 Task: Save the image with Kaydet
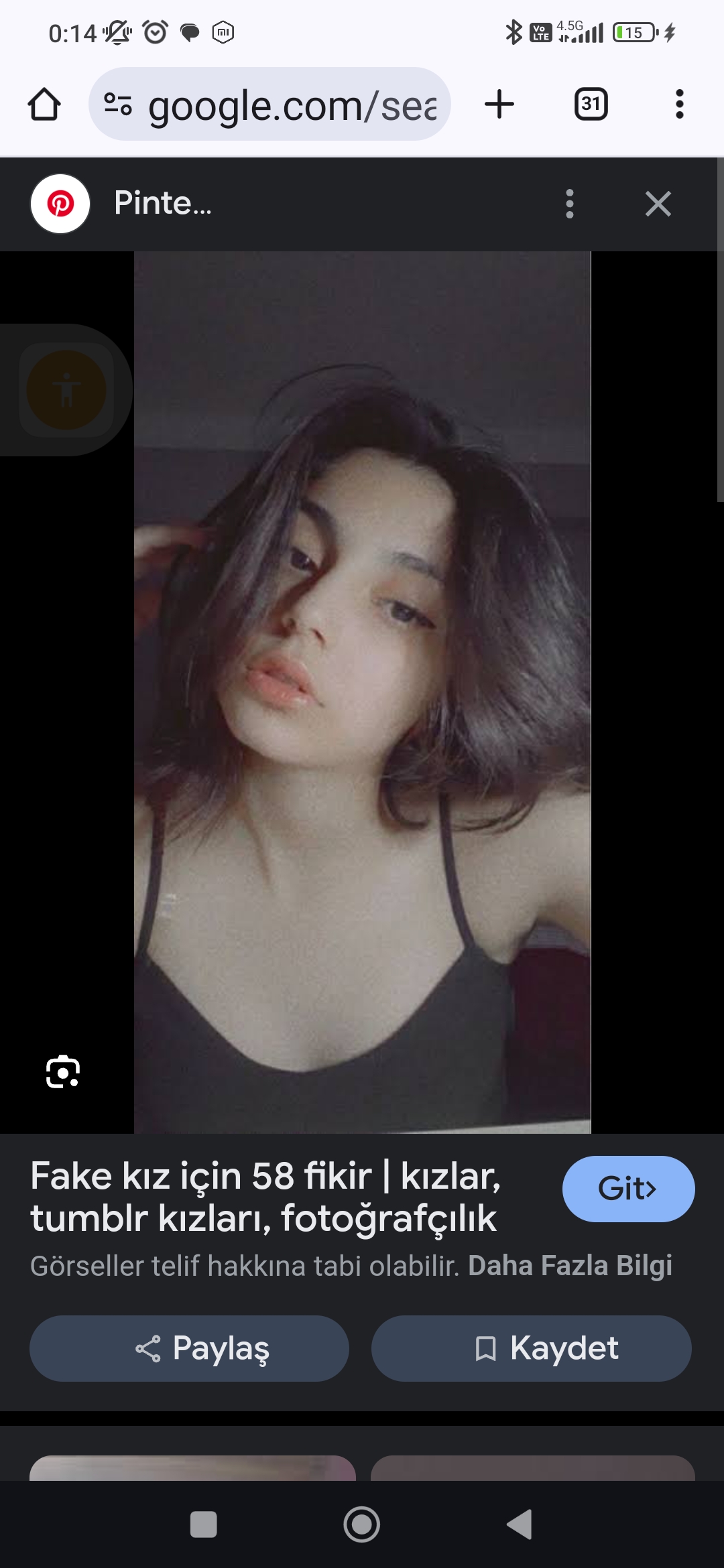pos(531,1348)
